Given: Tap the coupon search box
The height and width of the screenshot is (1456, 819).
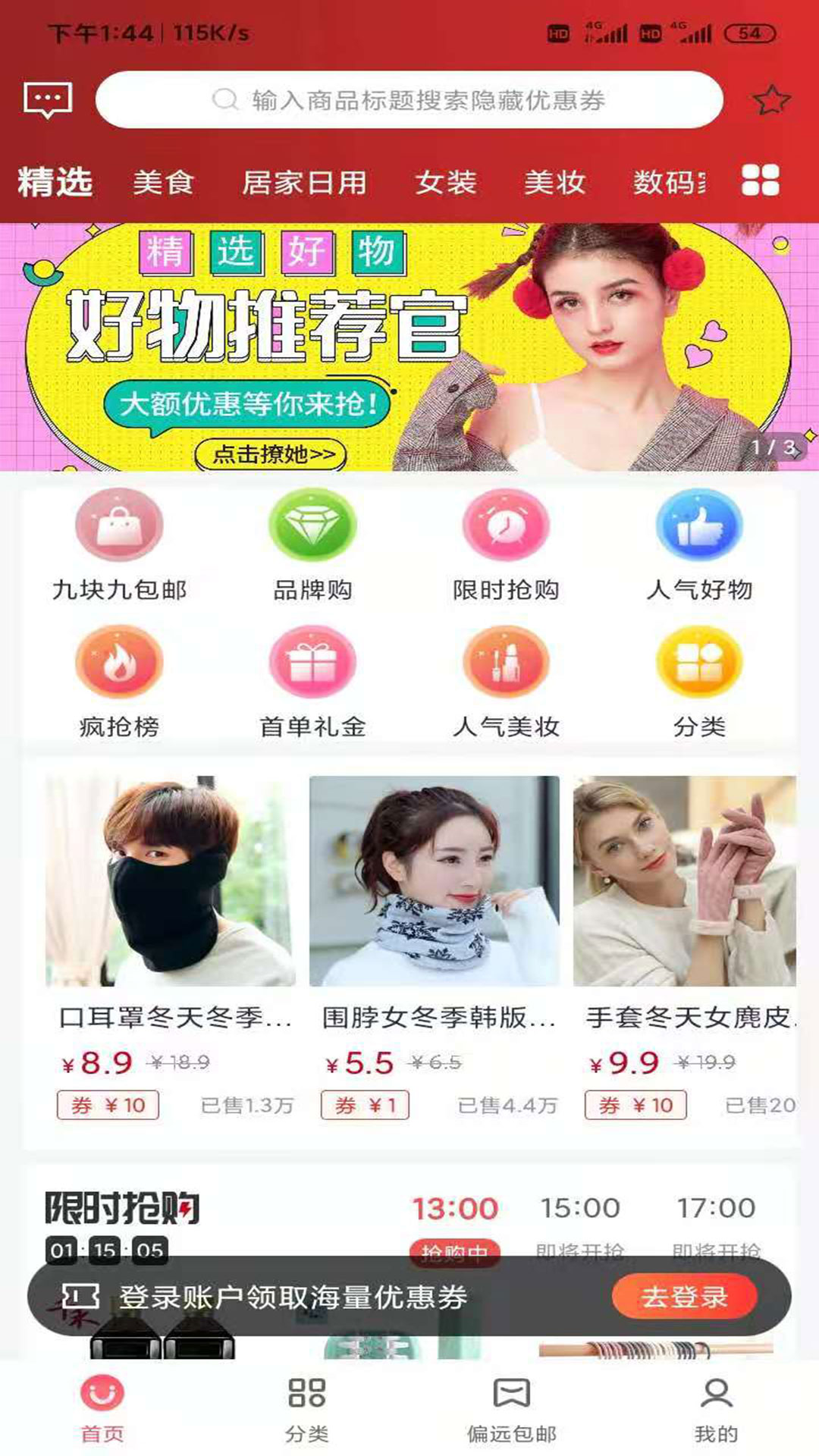Looking at the screenshot, I should click(x=409, y=100).
